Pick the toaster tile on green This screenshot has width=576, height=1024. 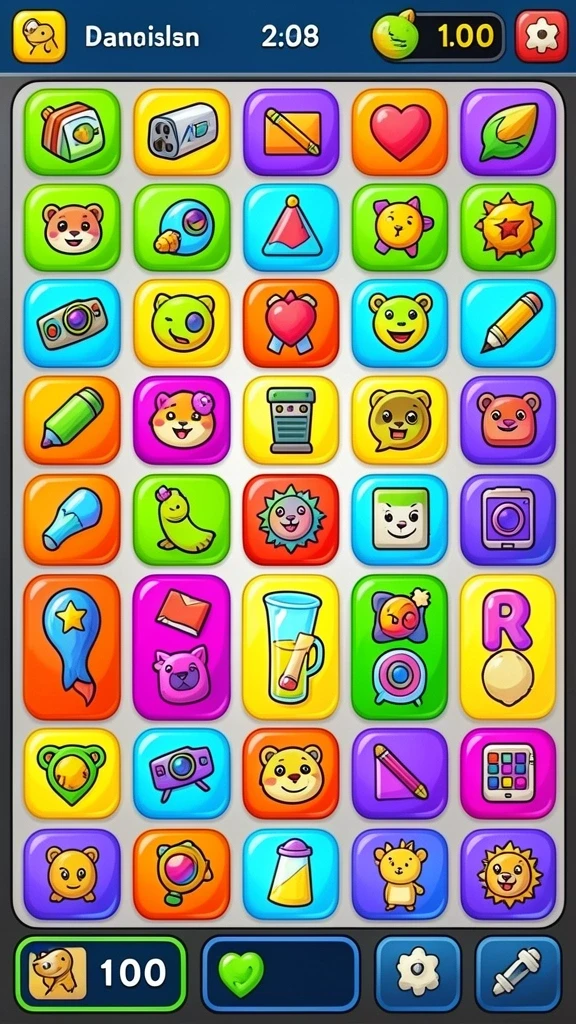tap(72, 132)
